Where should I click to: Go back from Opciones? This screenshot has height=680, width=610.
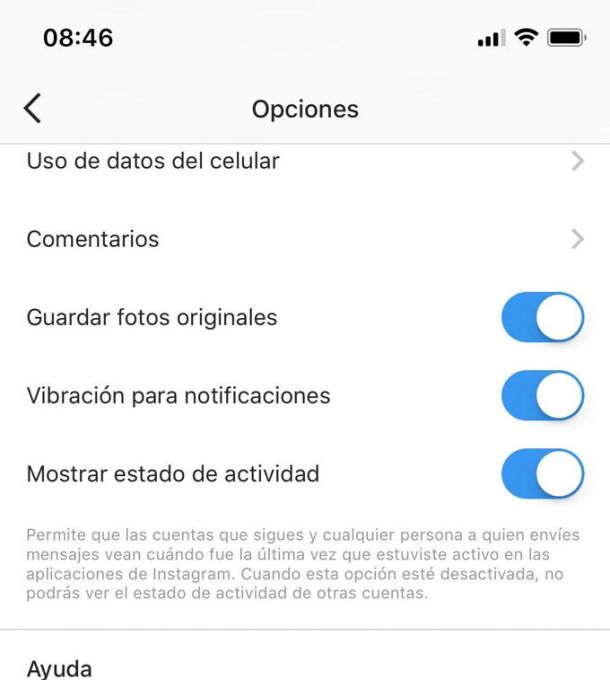pos(33,108)
